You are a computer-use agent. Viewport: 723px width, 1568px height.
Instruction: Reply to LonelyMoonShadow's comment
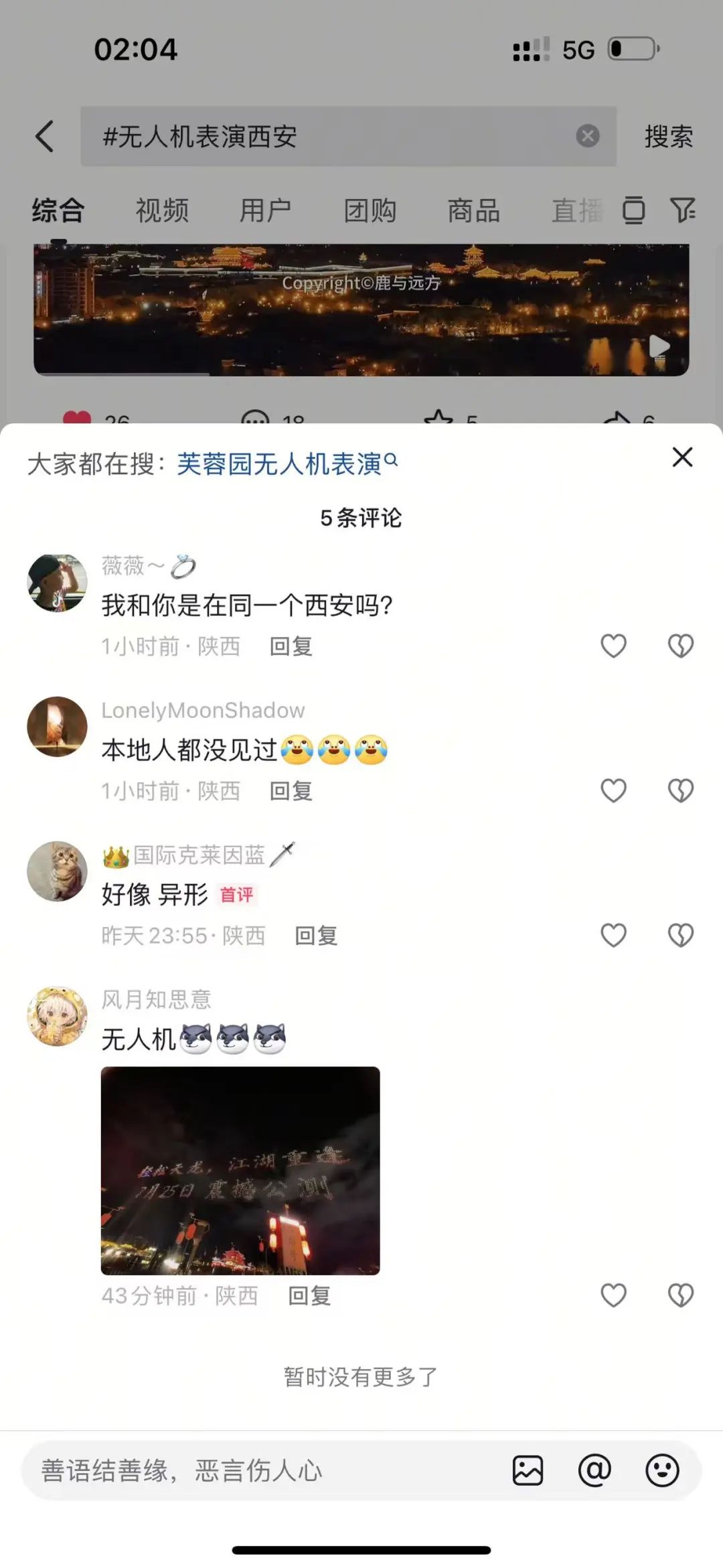pos(291,791)
